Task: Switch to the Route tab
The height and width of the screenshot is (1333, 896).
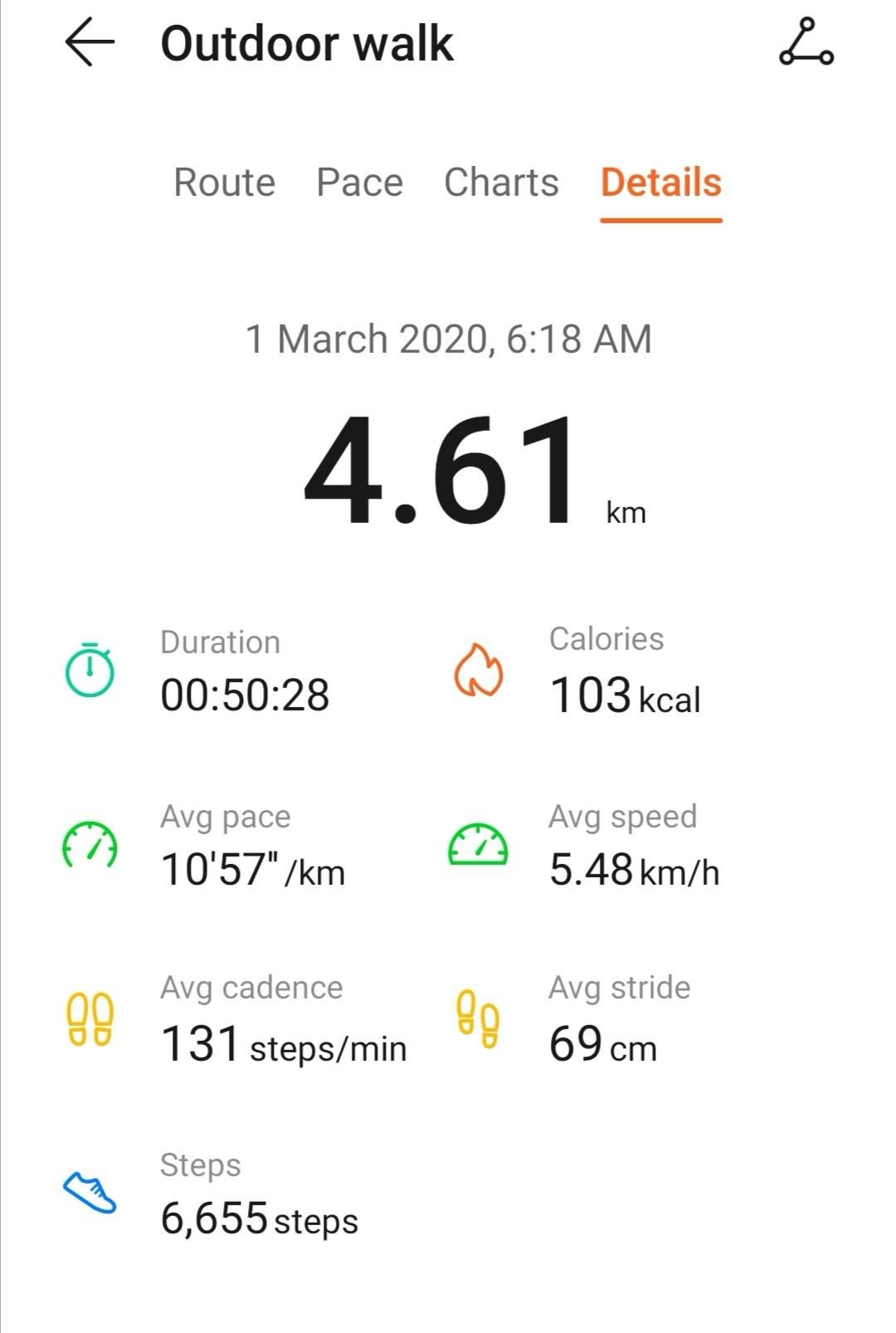Action: 224,183
